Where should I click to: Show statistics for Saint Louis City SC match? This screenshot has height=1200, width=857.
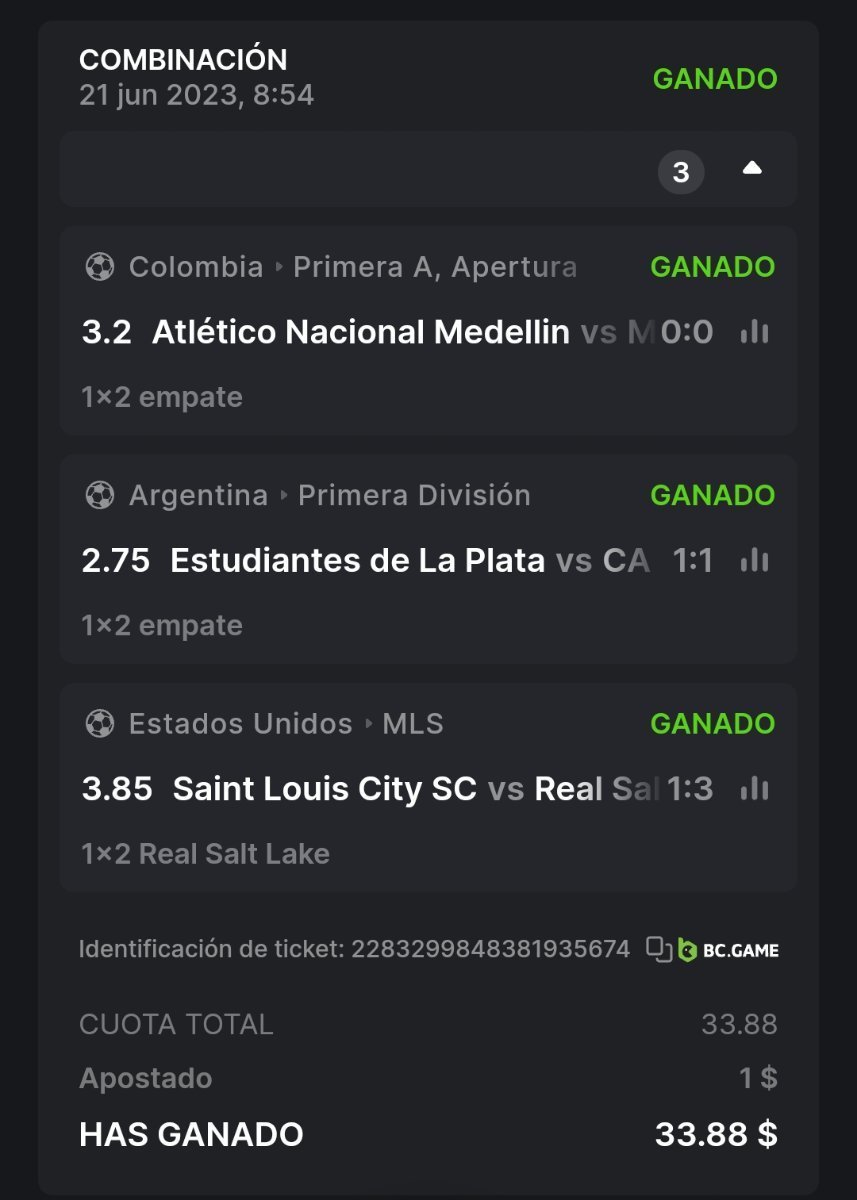754,789
